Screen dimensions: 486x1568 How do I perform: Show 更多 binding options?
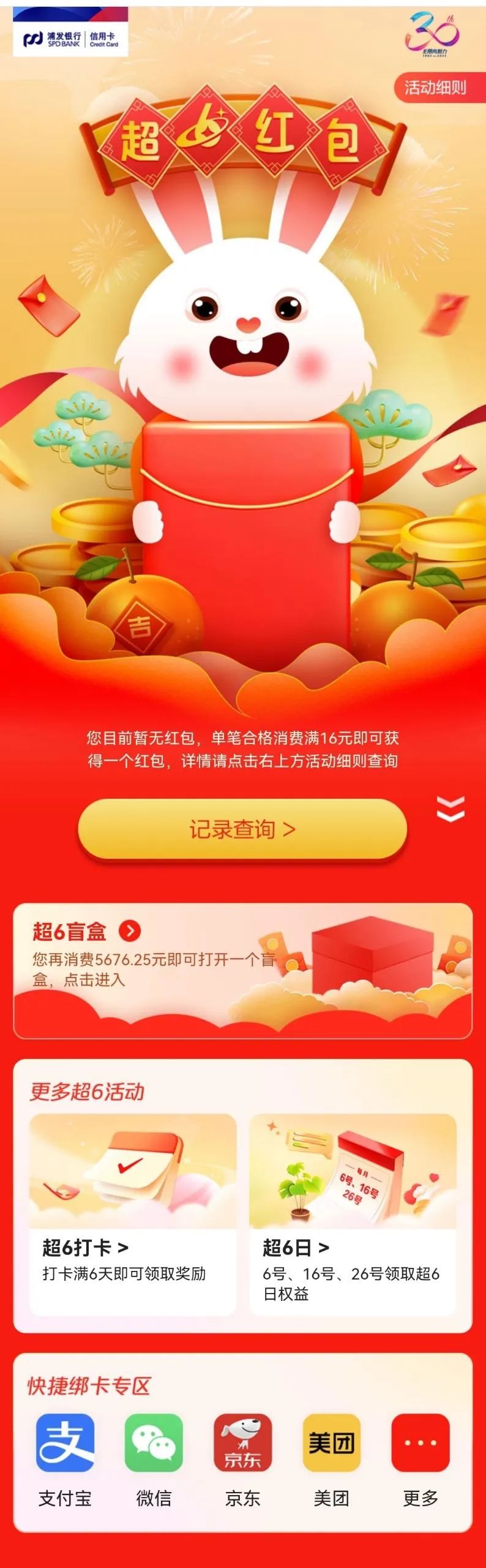pos(420,1442)
